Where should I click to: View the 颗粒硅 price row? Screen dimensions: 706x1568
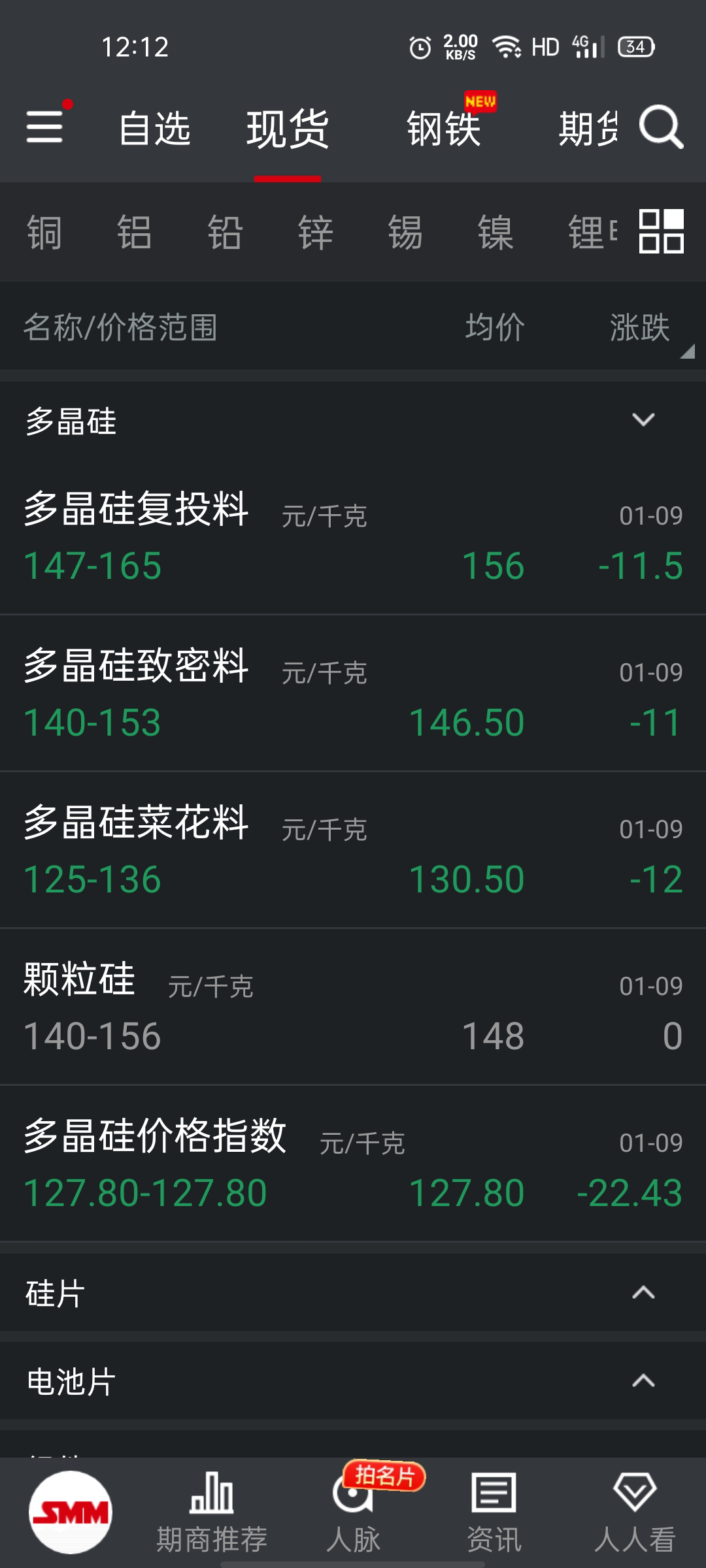pos(353,1007)
